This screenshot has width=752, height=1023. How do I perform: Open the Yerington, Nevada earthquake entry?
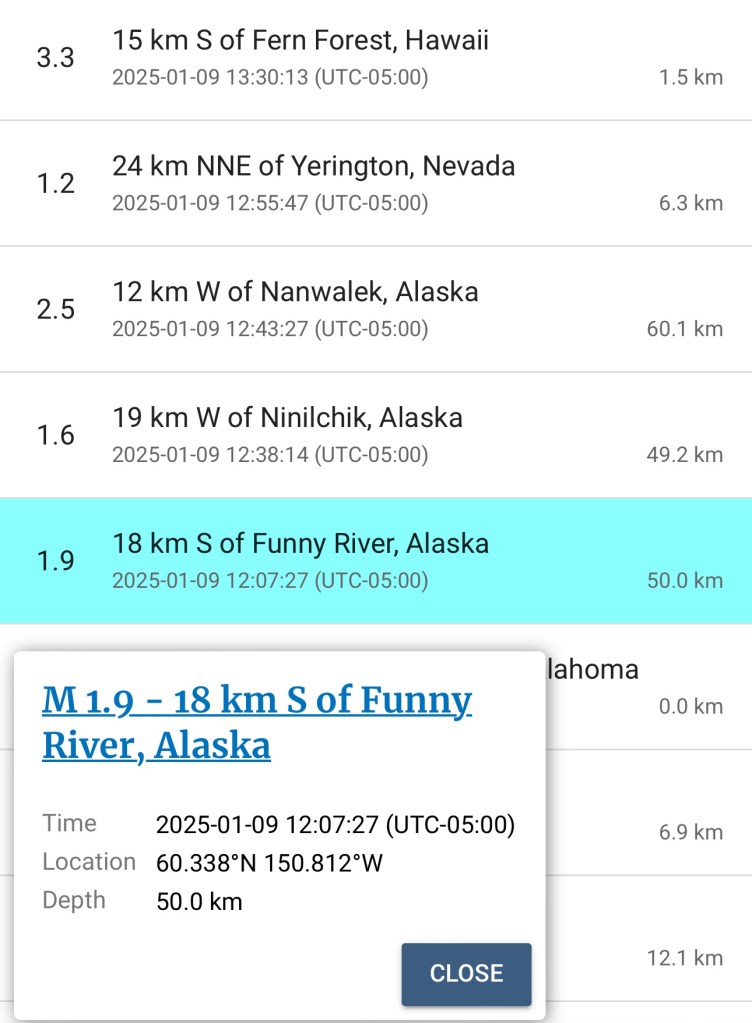(x=376, y=184)
